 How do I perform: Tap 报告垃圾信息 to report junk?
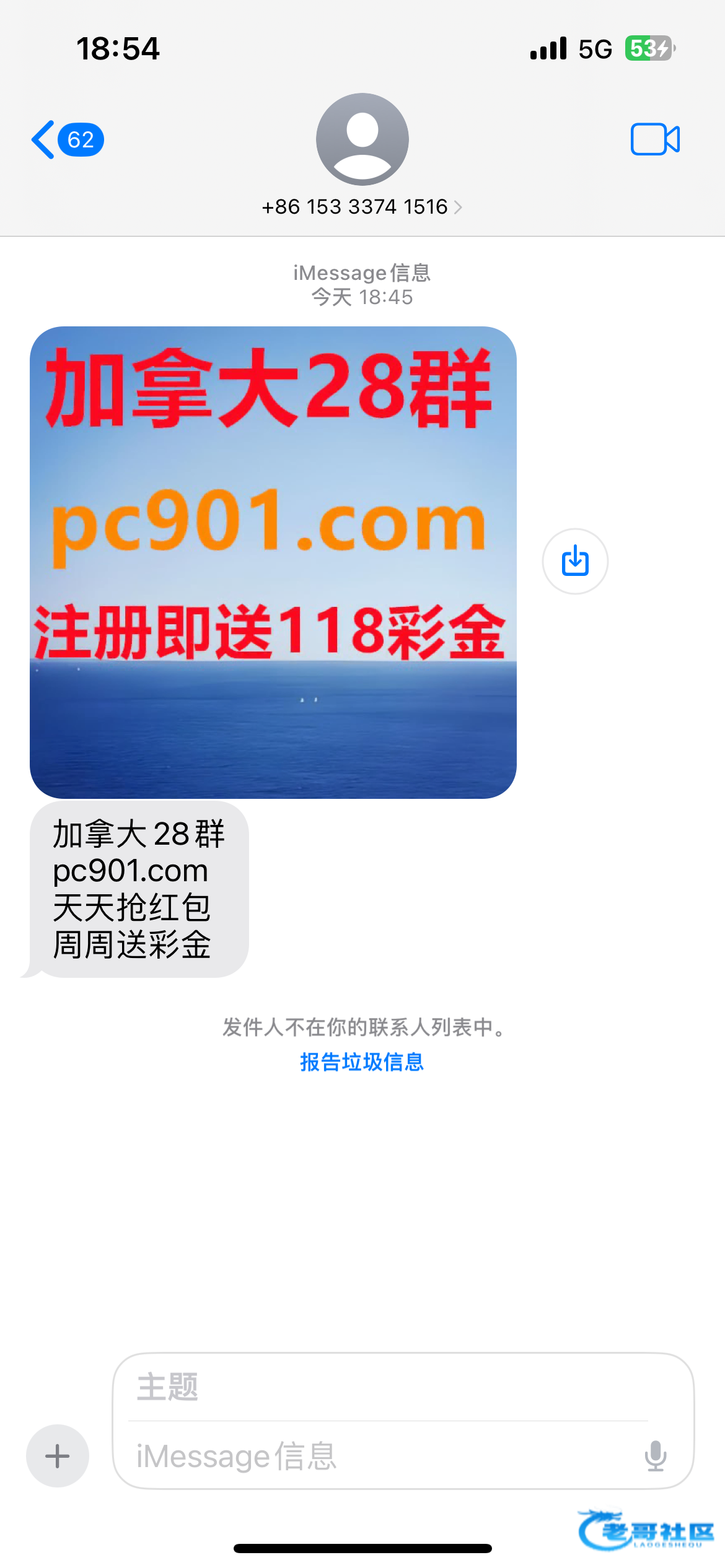(362, 1062)
